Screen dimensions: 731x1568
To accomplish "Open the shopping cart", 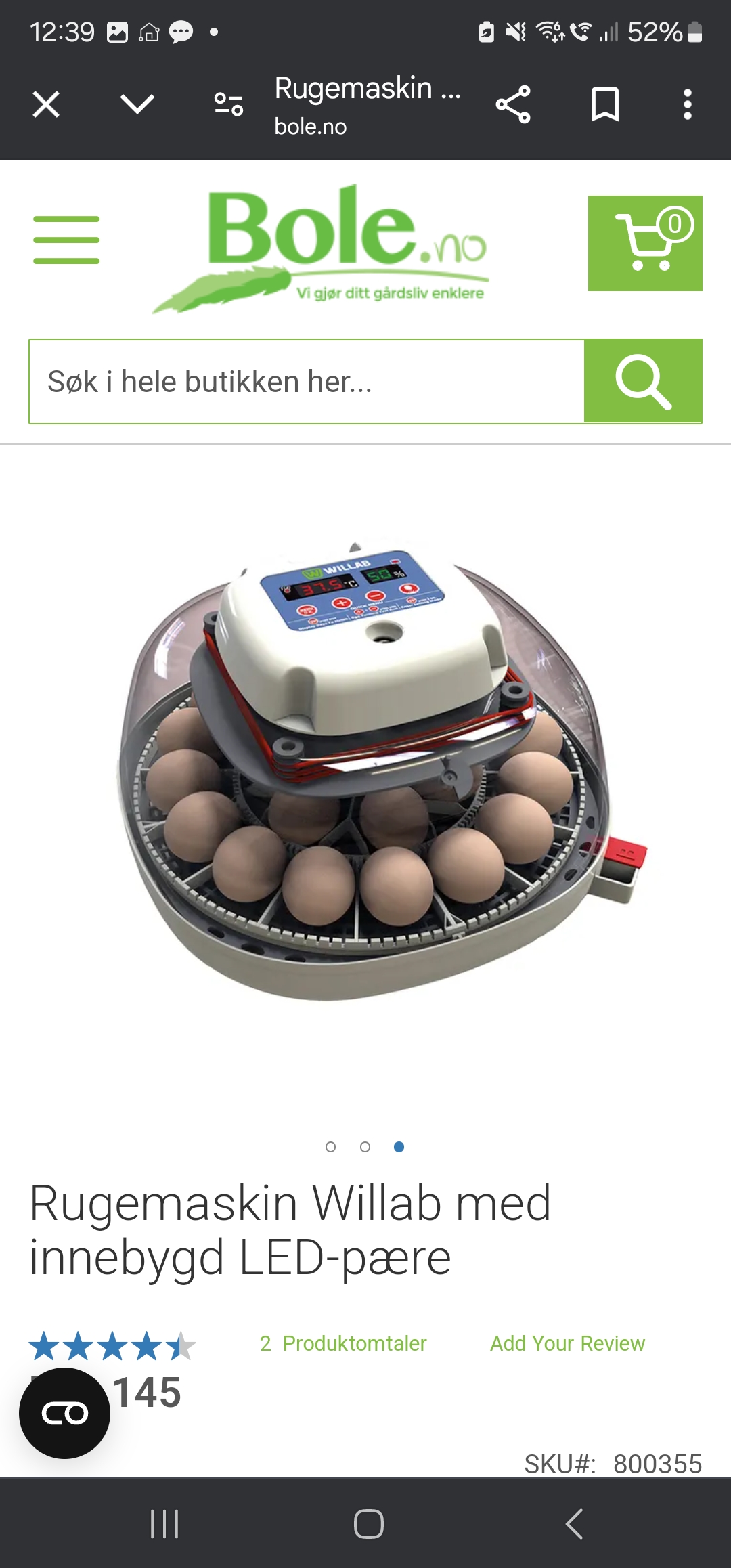I will 644,244.
